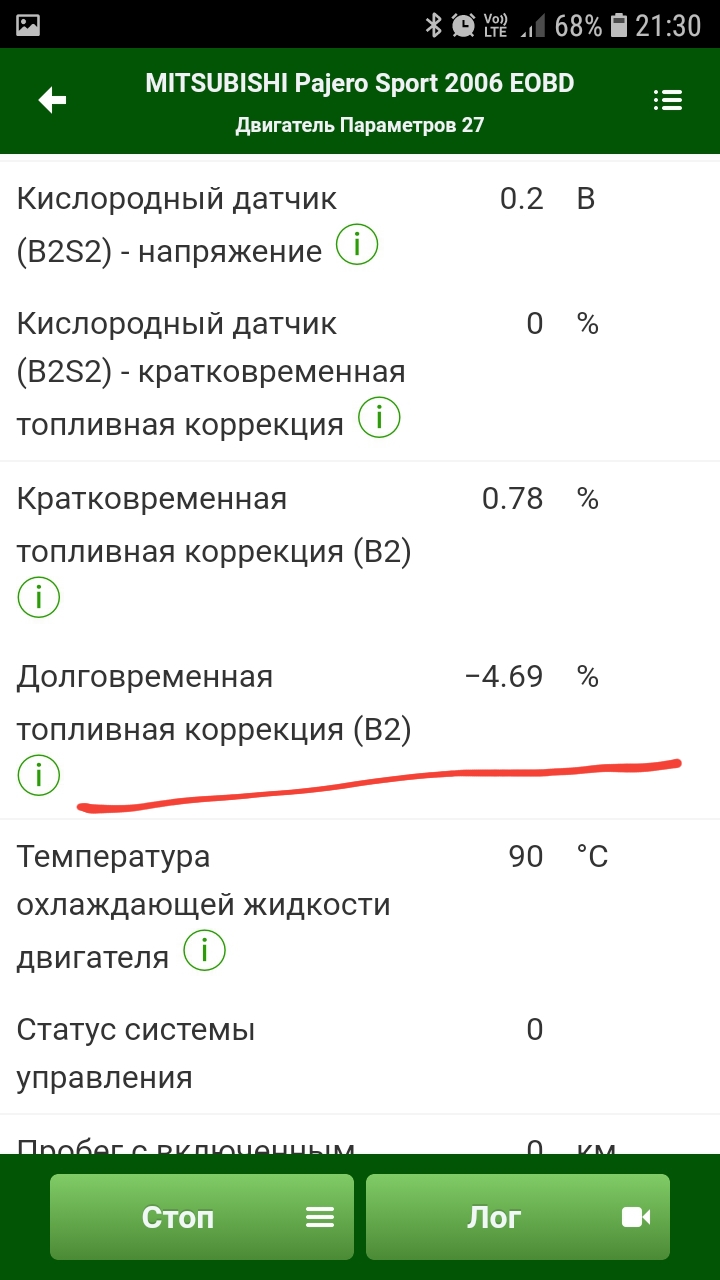Show info for B2S2 oxygen sensor voltage
The height and width of the screenshot is (1280, 720).
coord(357,246)
